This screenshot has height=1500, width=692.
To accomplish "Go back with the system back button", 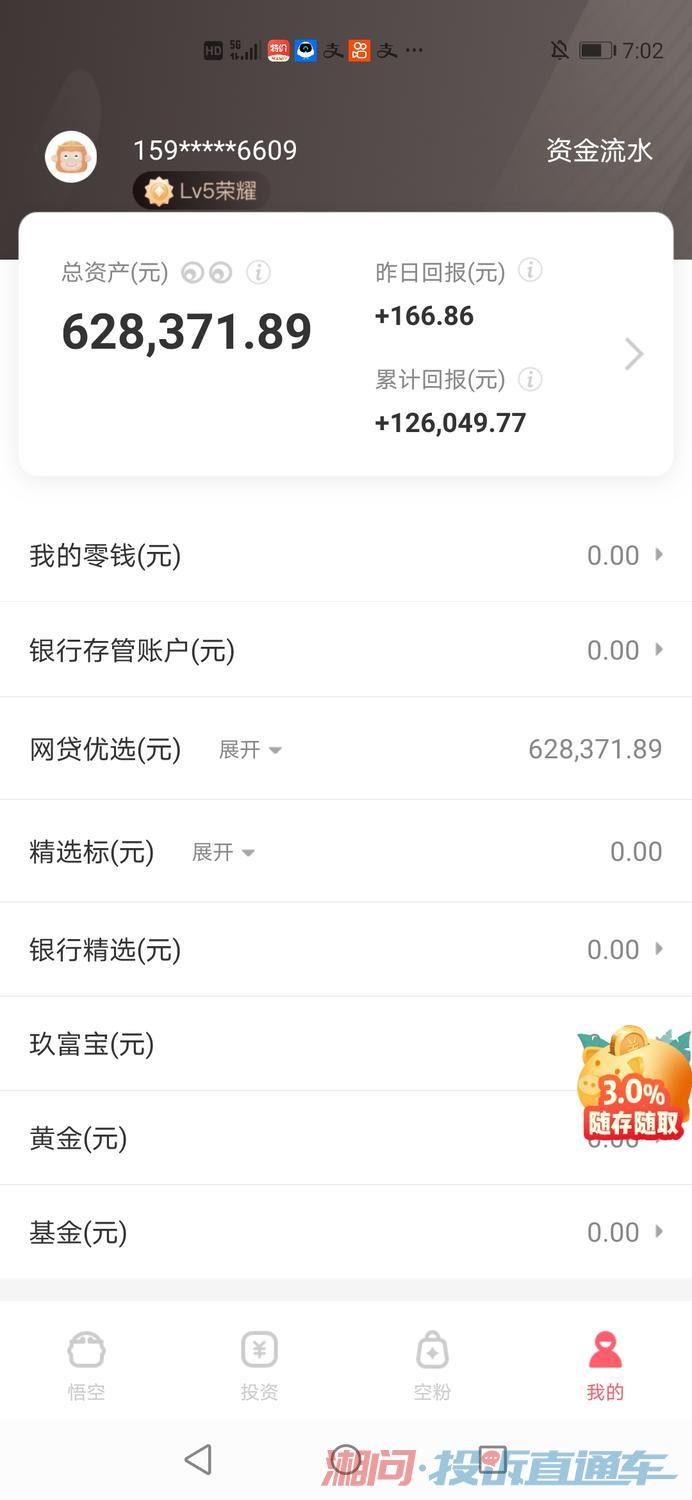I will coord(198,1460).
